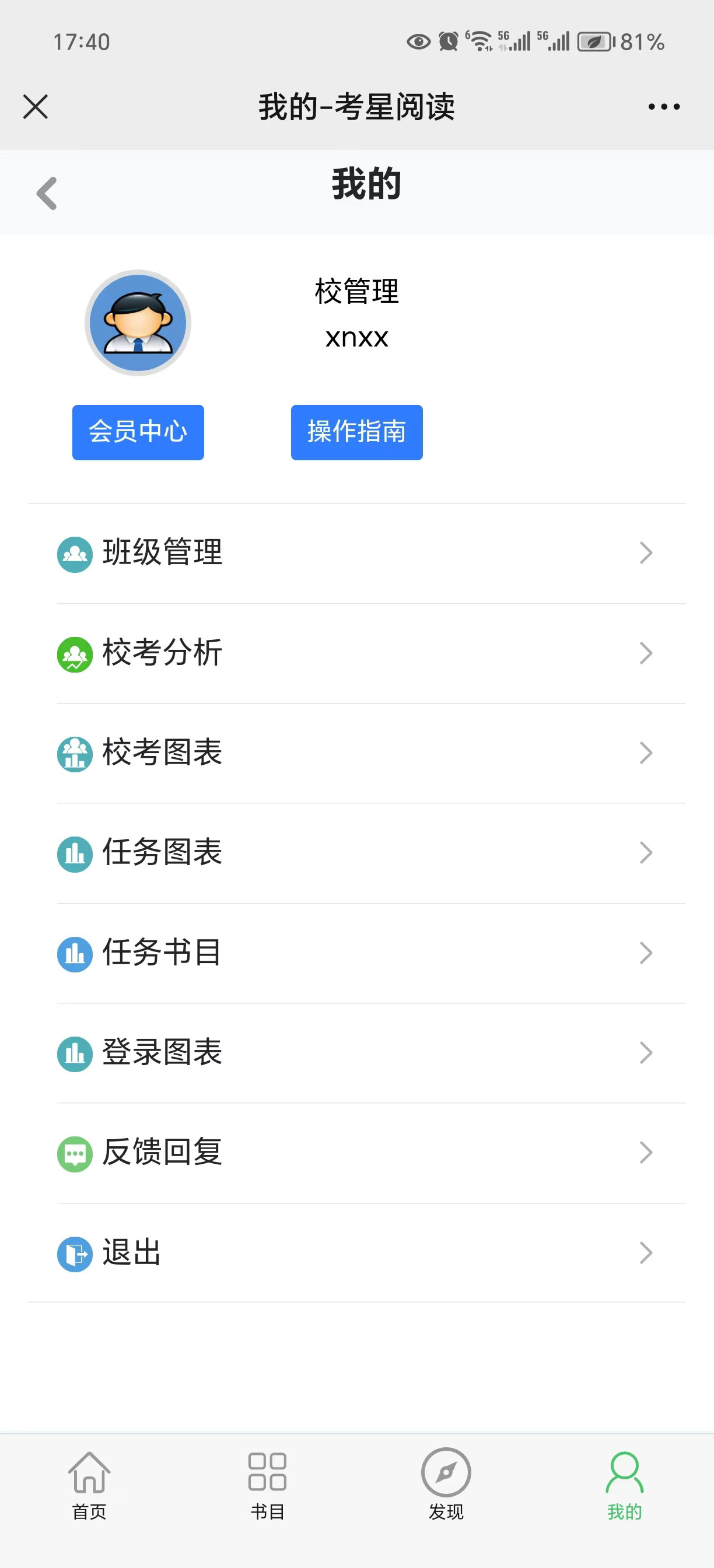Open 反馈回复 row
Viewport: 714px width, 1568px height.
[x=370, y=1152]
